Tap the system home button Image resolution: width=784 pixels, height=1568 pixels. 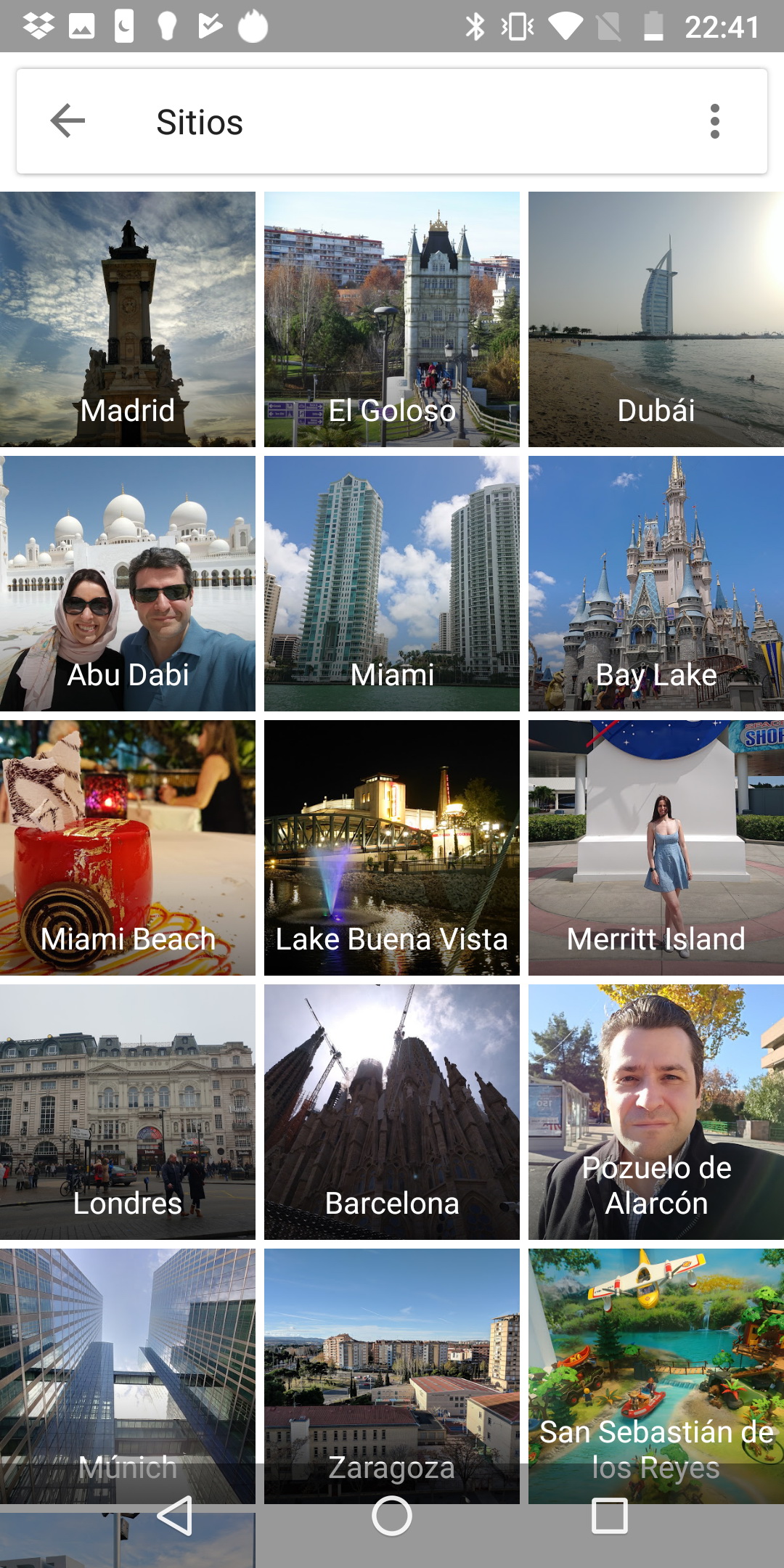click(392, 1516)
